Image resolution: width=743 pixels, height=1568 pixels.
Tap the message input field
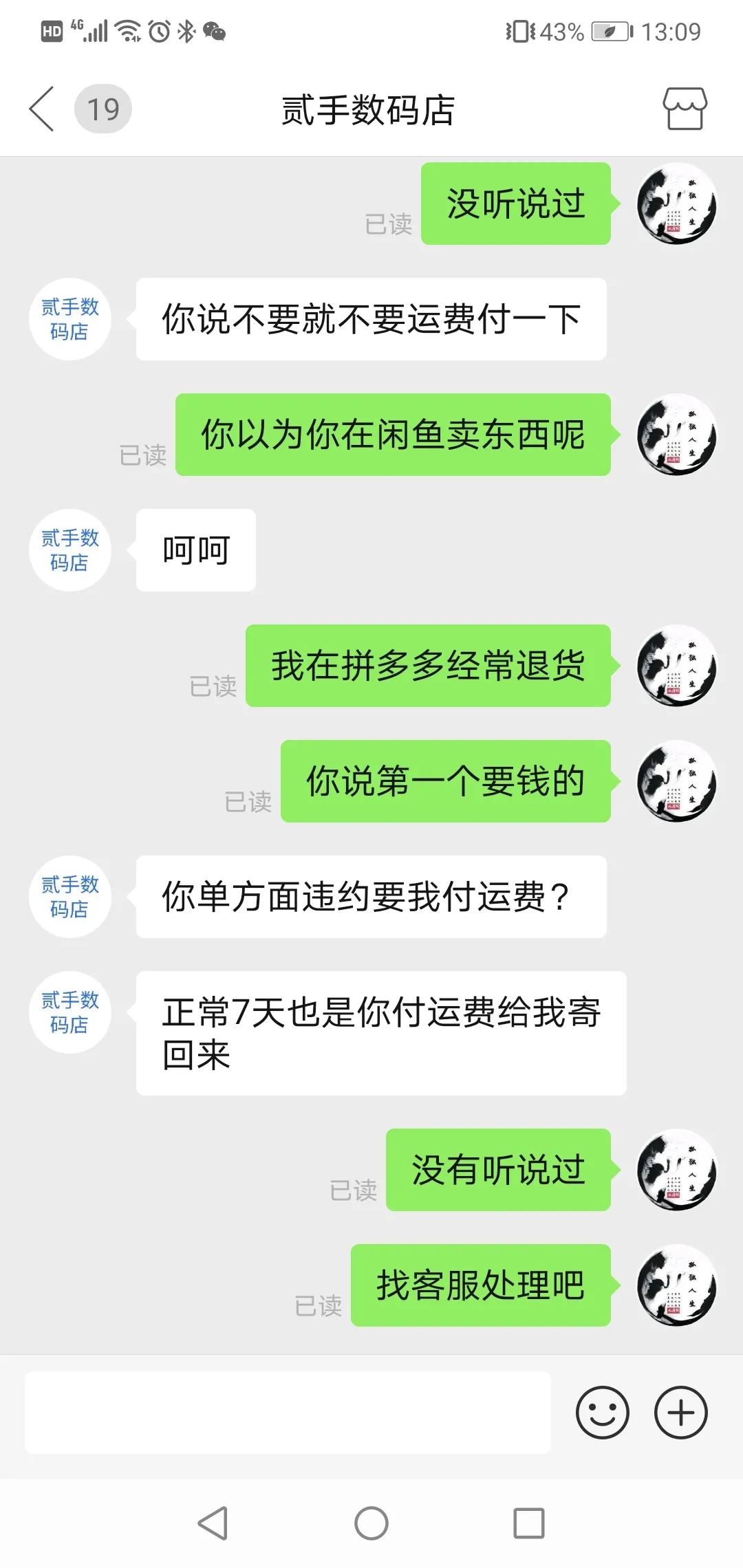(288, 1413)
